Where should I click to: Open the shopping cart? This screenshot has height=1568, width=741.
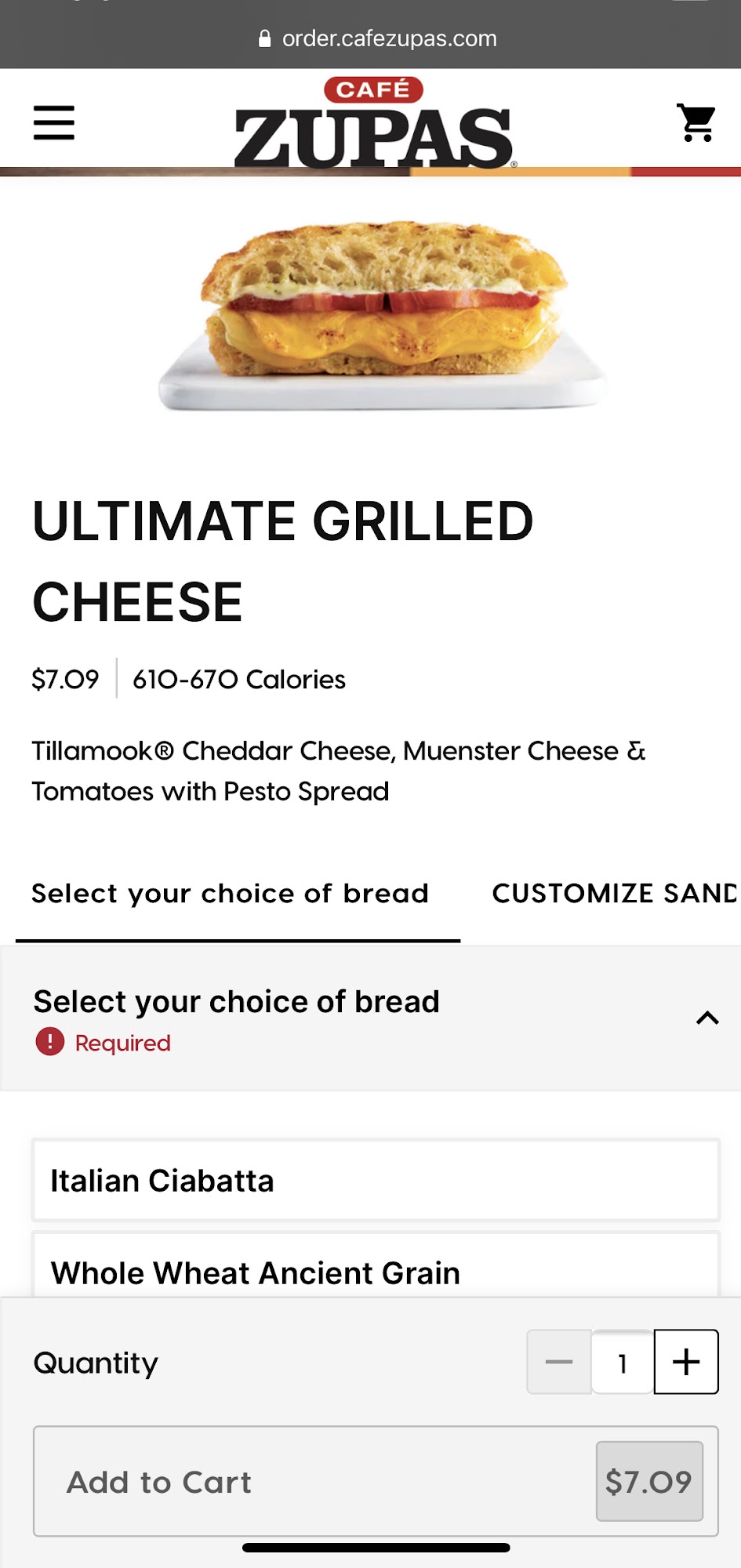696,123
